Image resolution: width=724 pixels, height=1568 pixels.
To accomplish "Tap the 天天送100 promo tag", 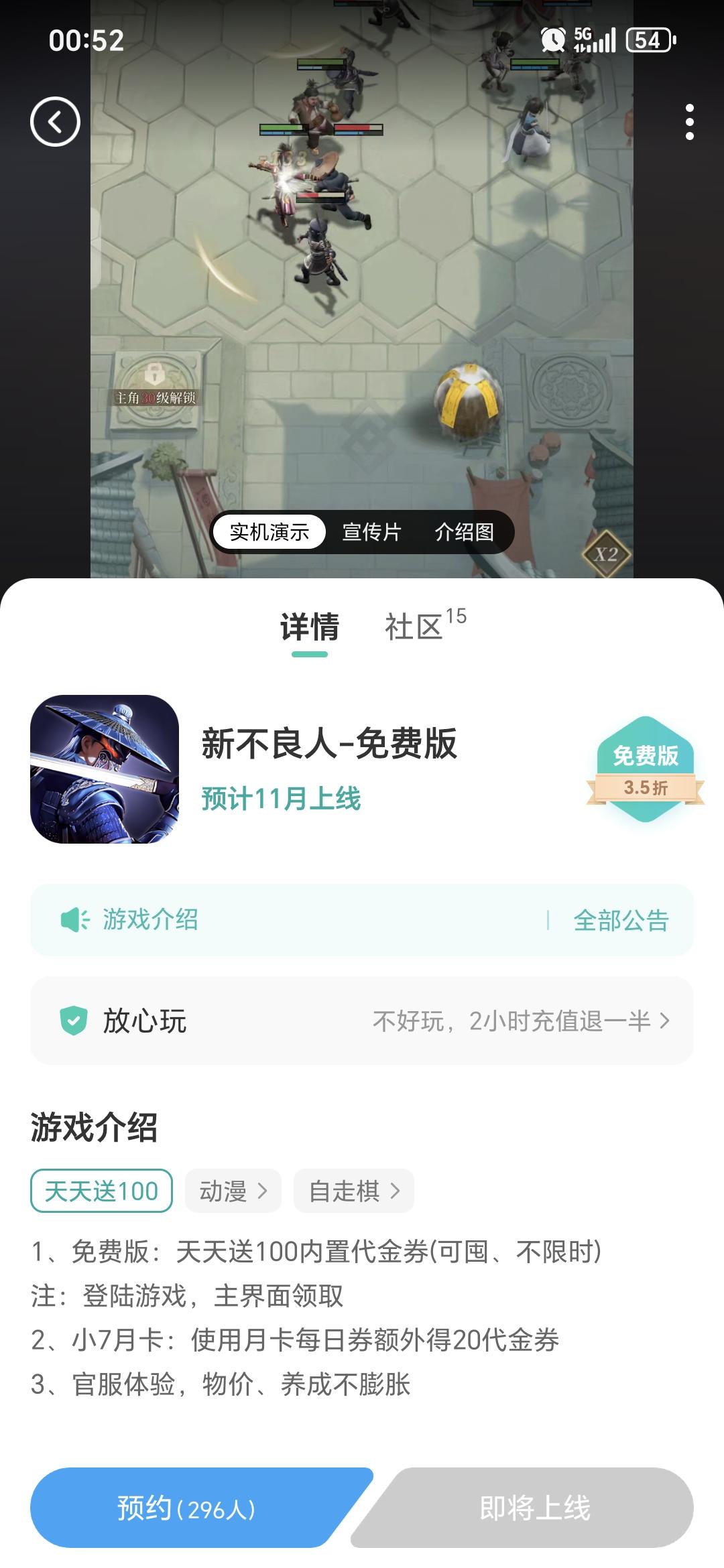I will pyautogui.click(x=101, y=1190).
